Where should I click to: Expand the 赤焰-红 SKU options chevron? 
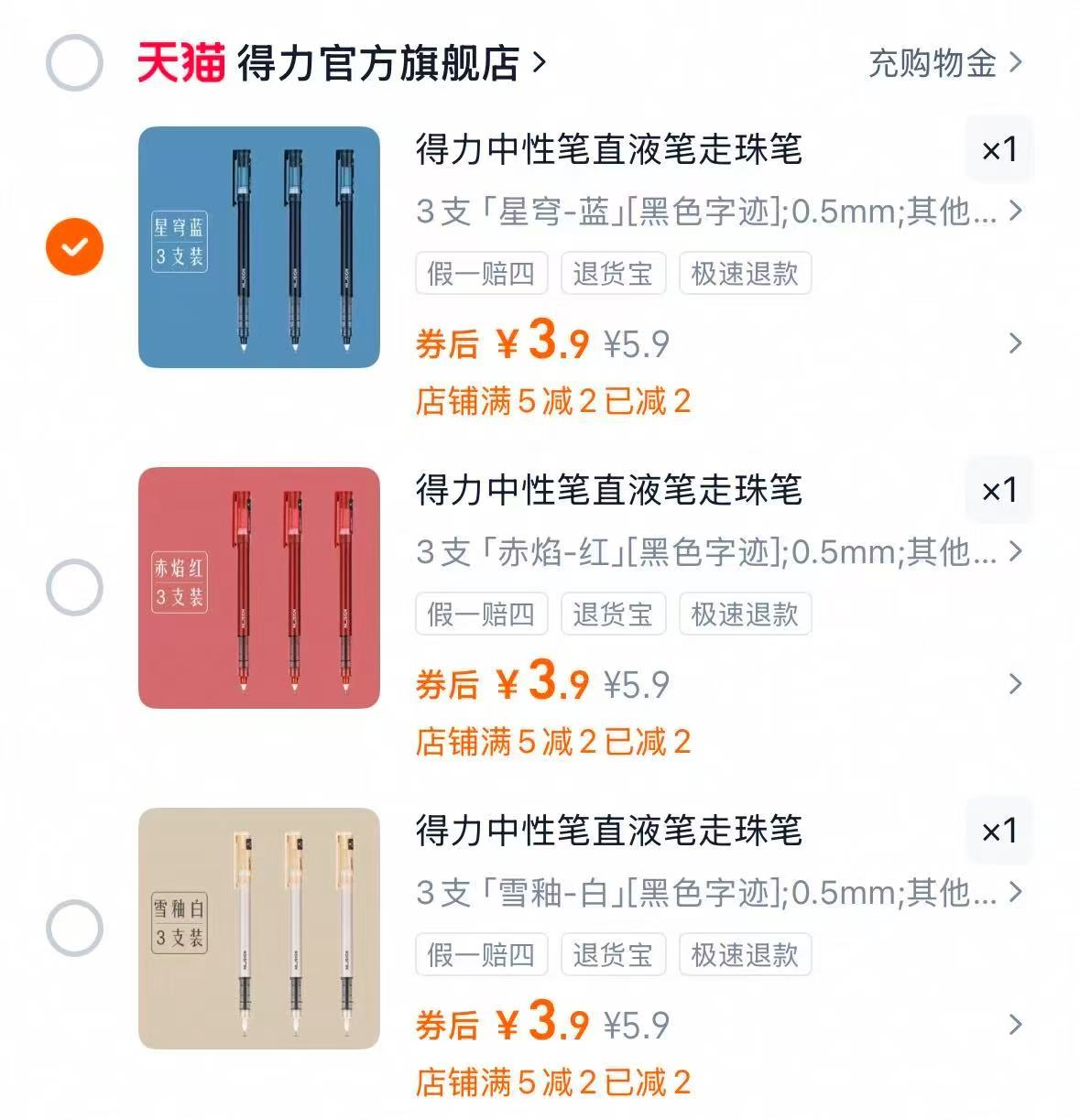pyautogui.click(x=1014, y=552)
